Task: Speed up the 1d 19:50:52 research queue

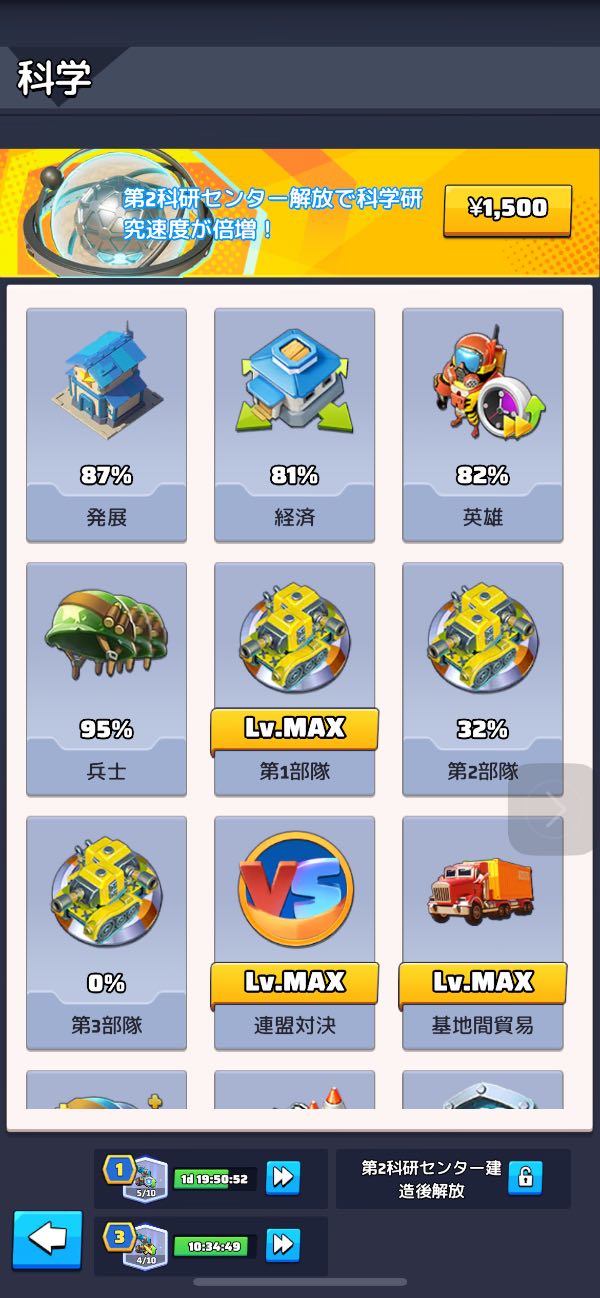Action: click(x=284, y=1177)
